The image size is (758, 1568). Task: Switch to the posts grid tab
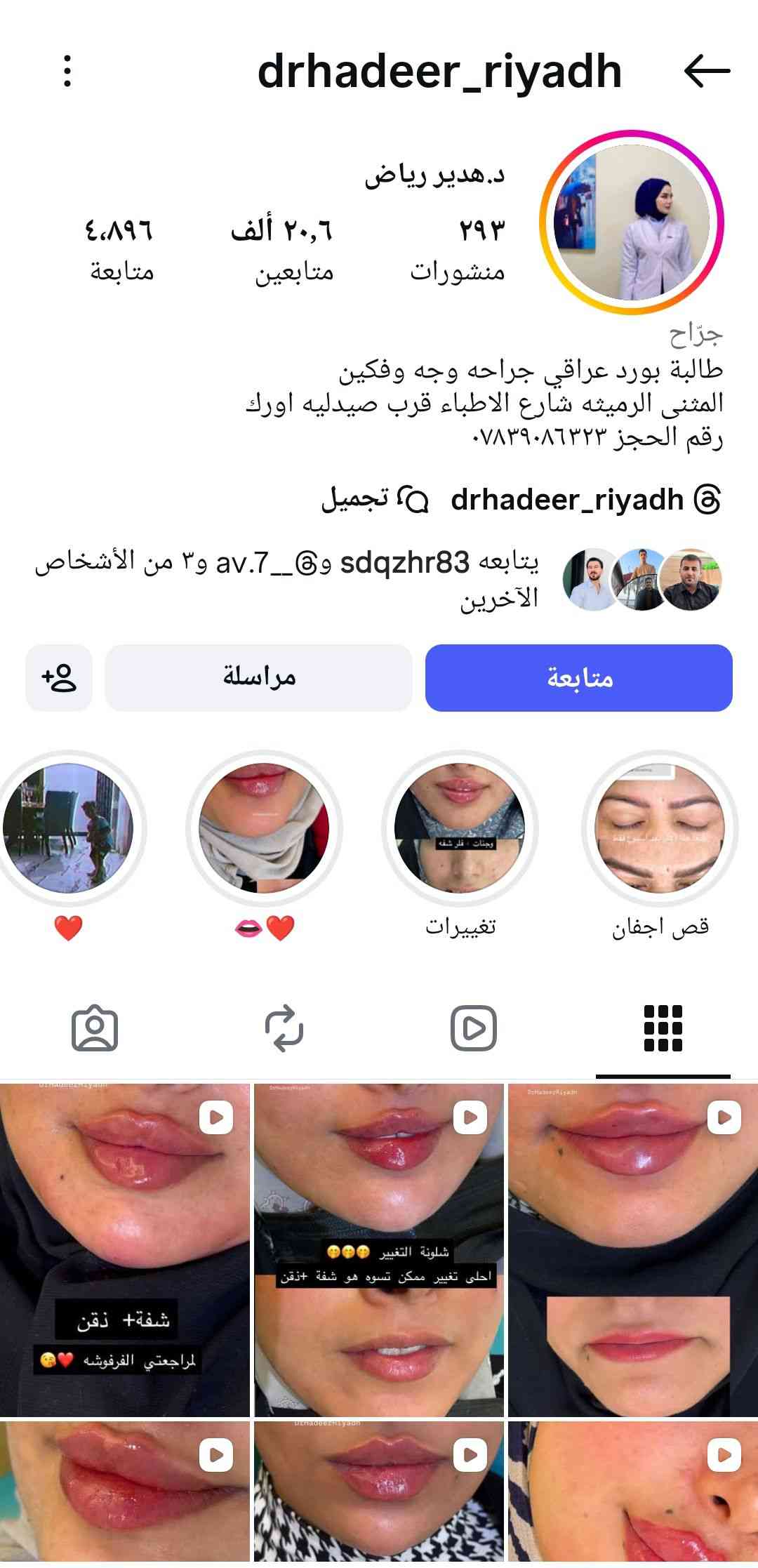[x=663, y=1029]
